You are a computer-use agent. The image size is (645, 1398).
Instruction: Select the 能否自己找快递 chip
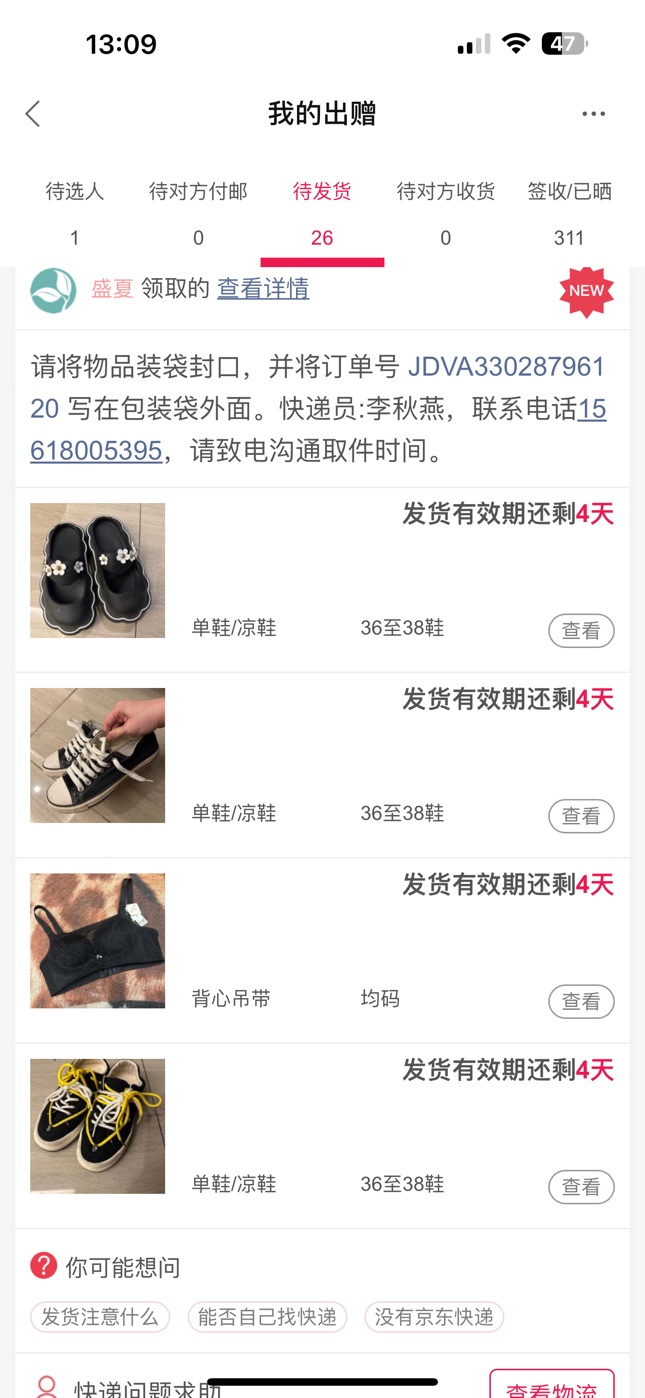click(x=267, y=1317)
